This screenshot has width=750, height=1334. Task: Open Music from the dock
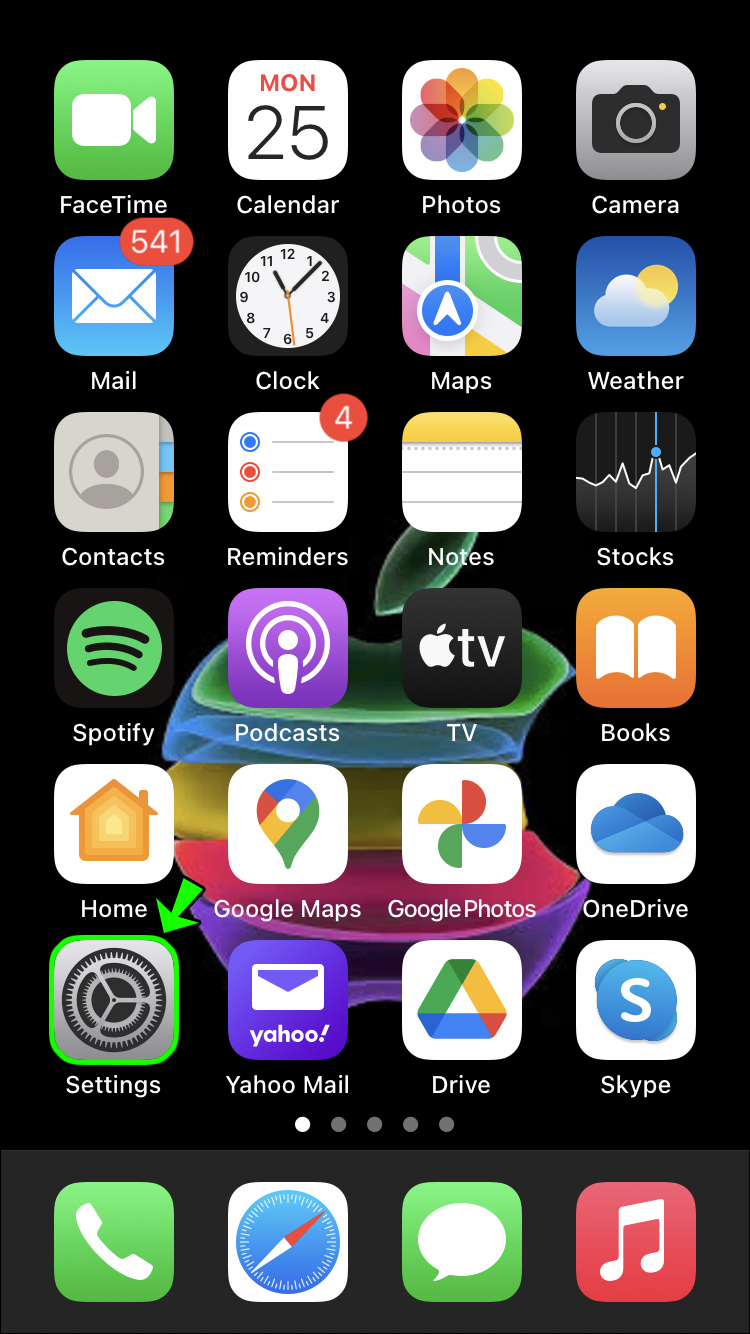click(x=636, y=1242)
